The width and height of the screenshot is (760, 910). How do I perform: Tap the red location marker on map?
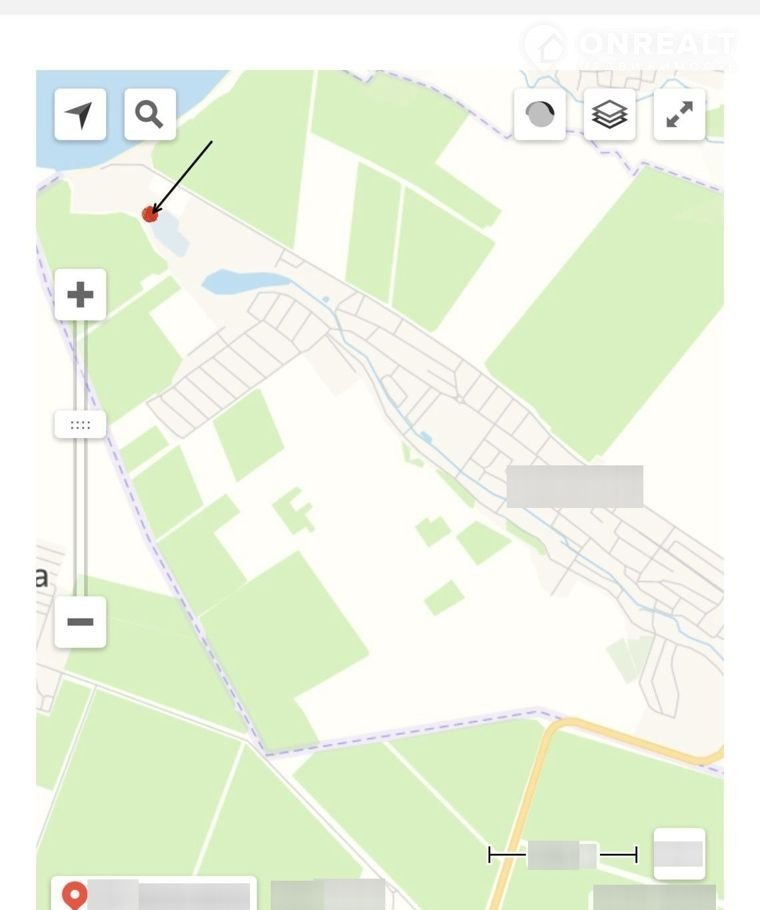150,213
